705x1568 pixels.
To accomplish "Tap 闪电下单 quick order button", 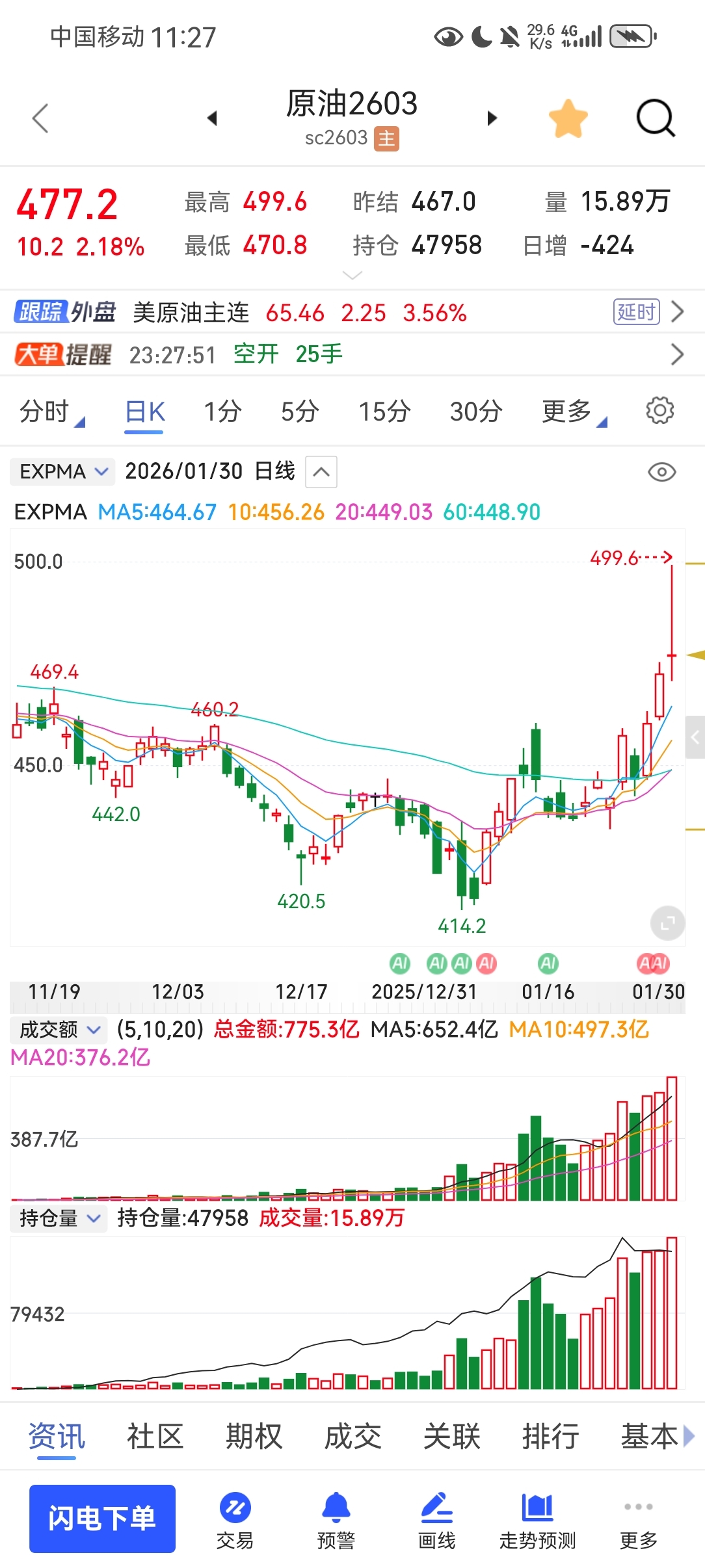I will 102,1519.
